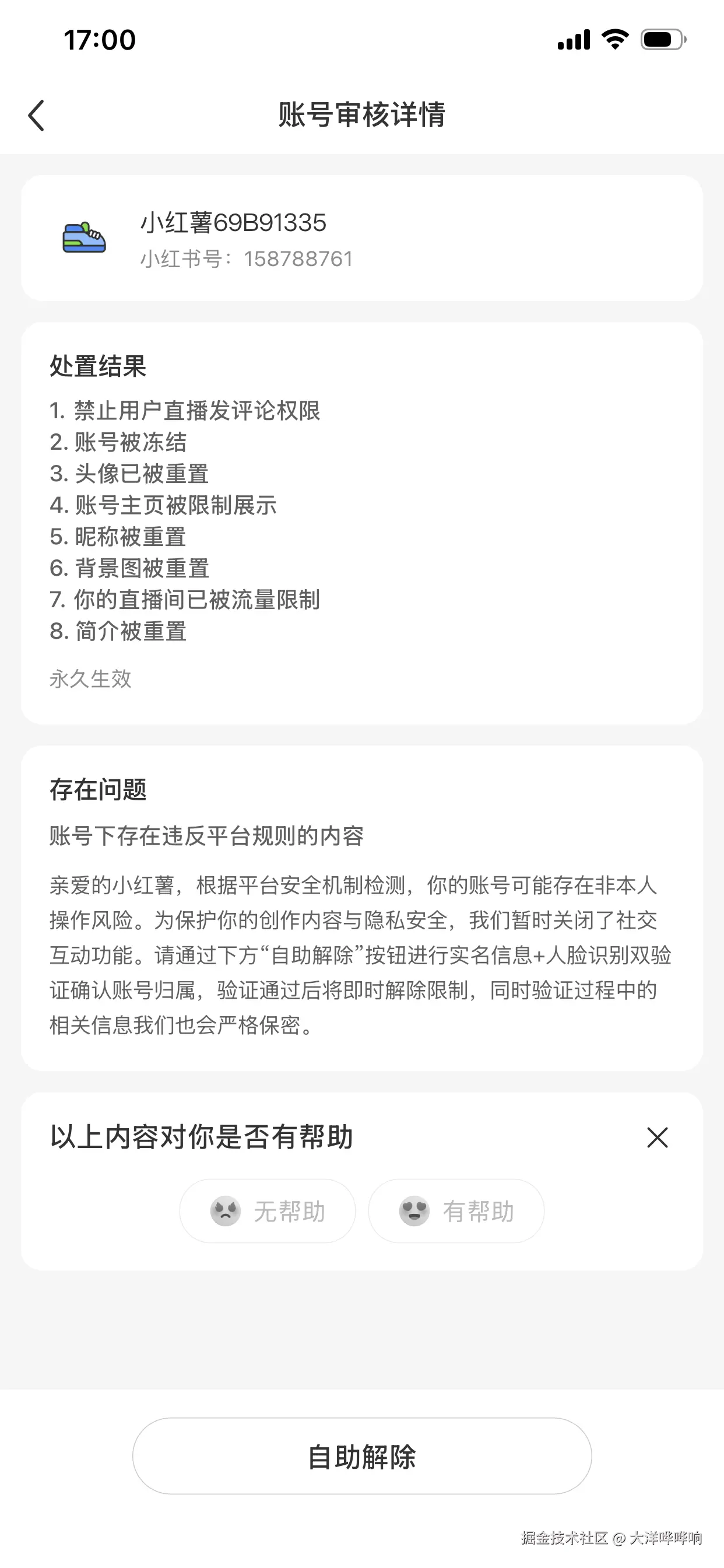Tap the back arrow to return

tap(37, 116)
